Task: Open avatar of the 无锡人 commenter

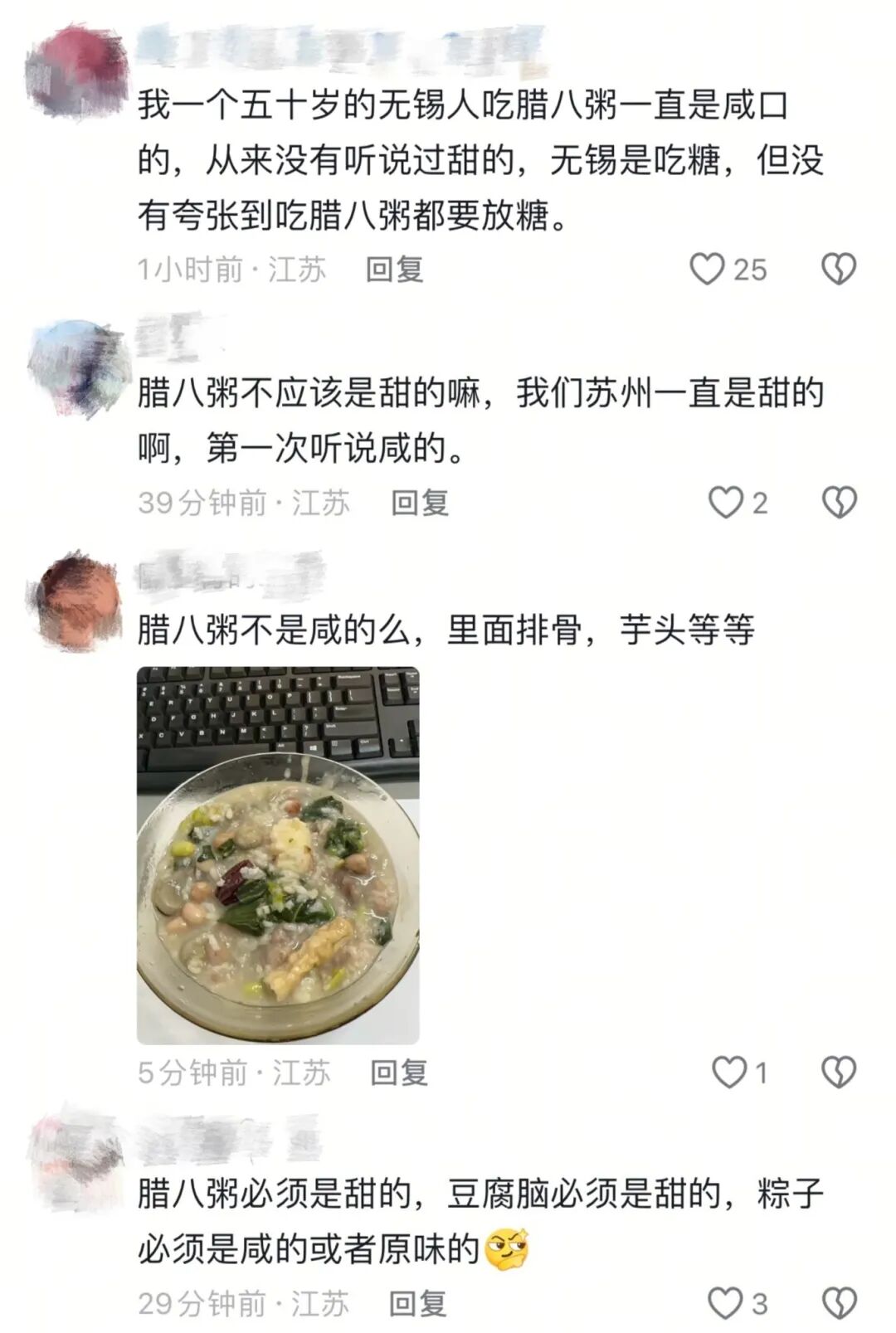Action: 77,72
